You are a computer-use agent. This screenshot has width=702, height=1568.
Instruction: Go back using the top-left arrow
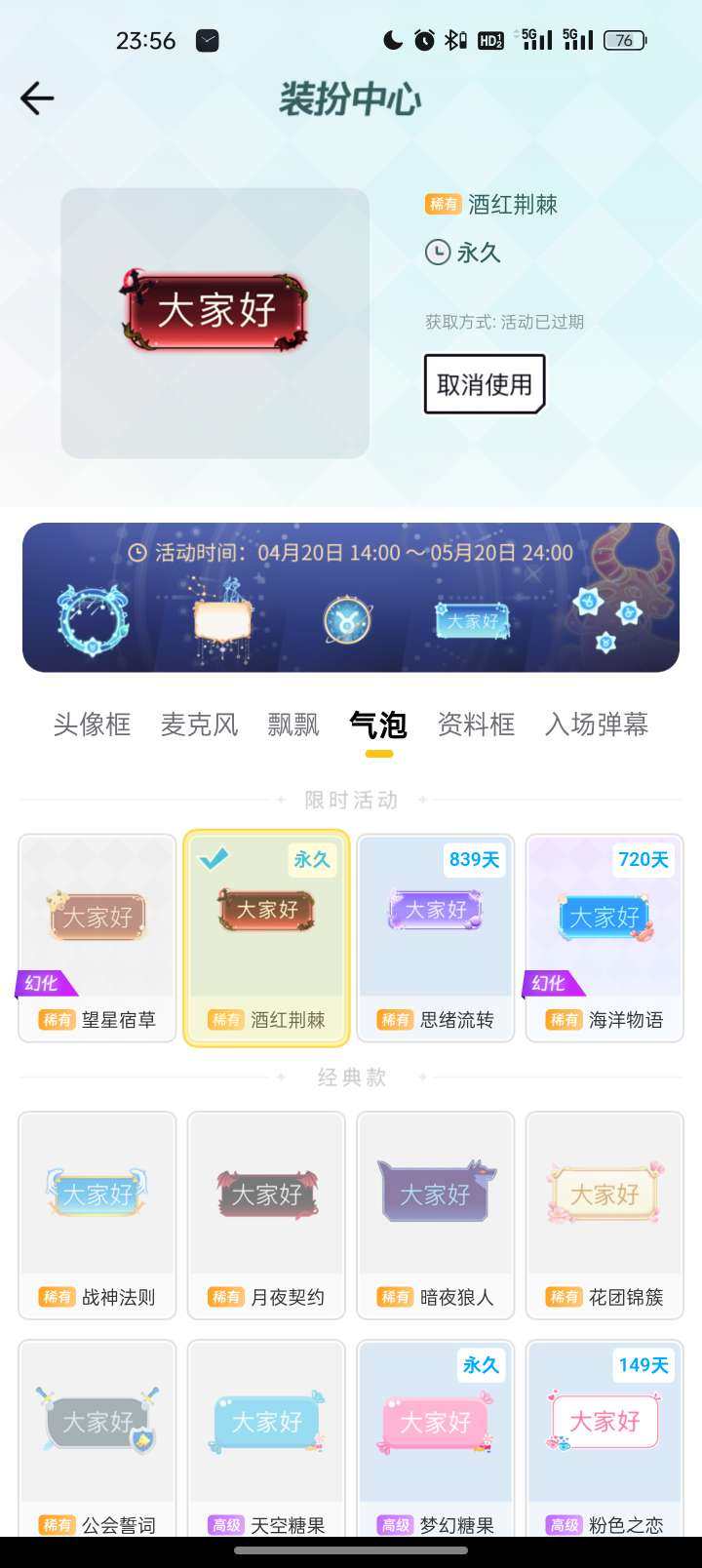(x=37, y=98)
